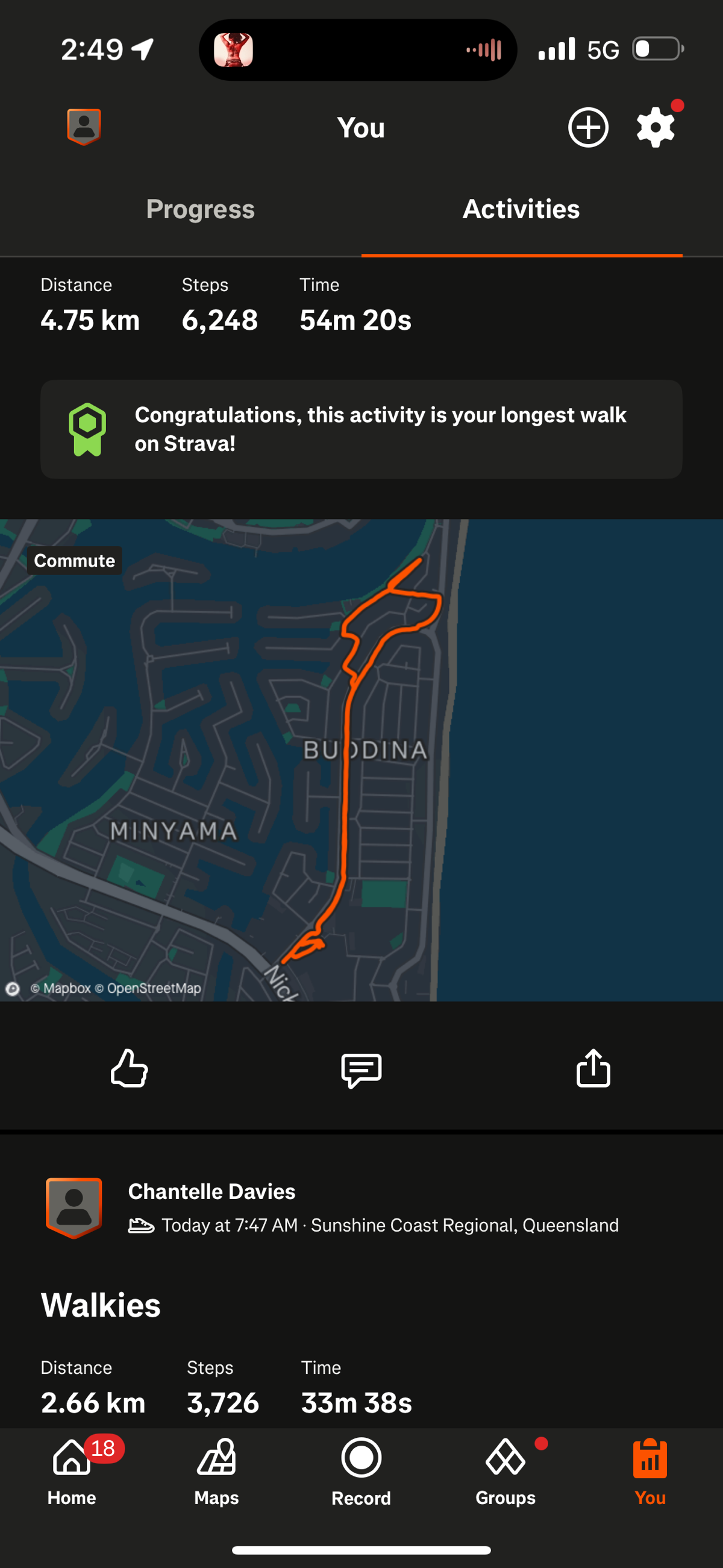Open the longest walk congratulations banner
Viewport: 723px width, 1568px height.
point(361,429)
